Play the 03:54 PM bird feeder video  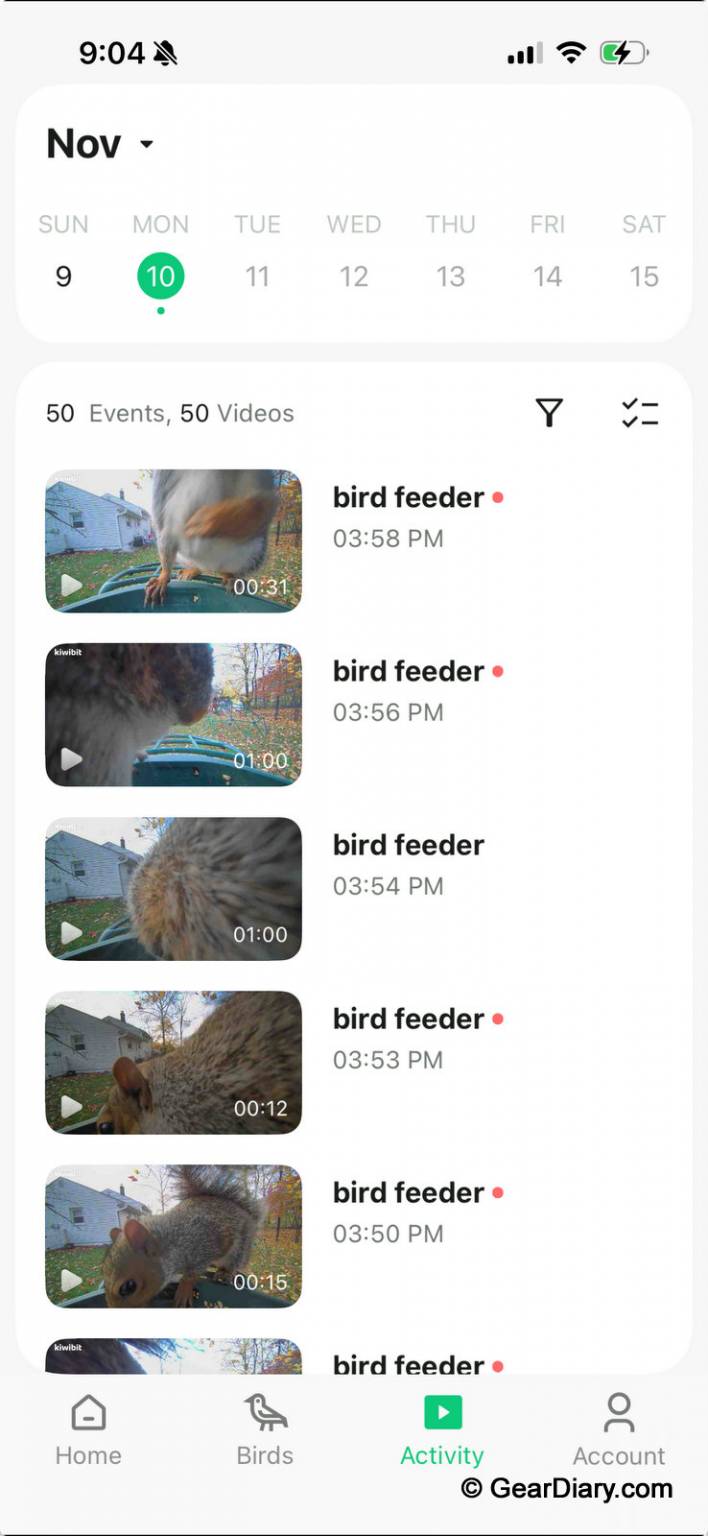173,888
